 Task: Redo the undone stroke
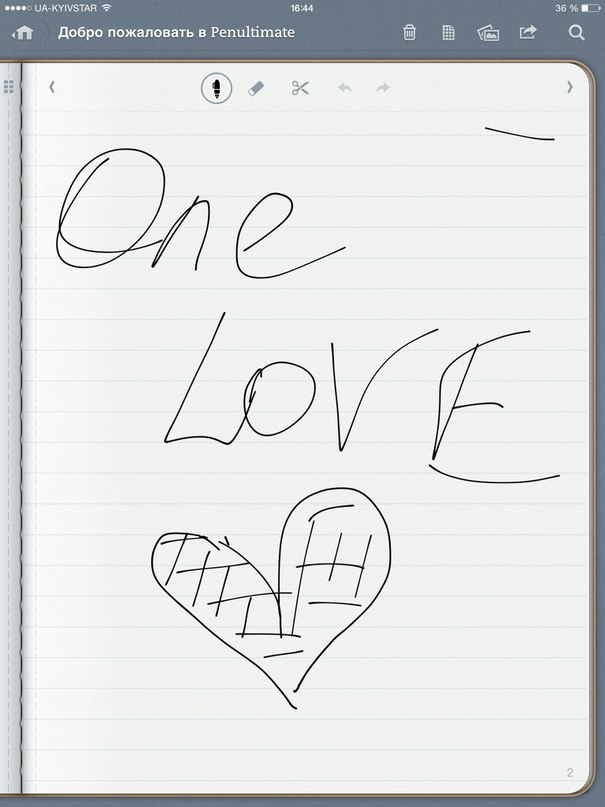382,88
